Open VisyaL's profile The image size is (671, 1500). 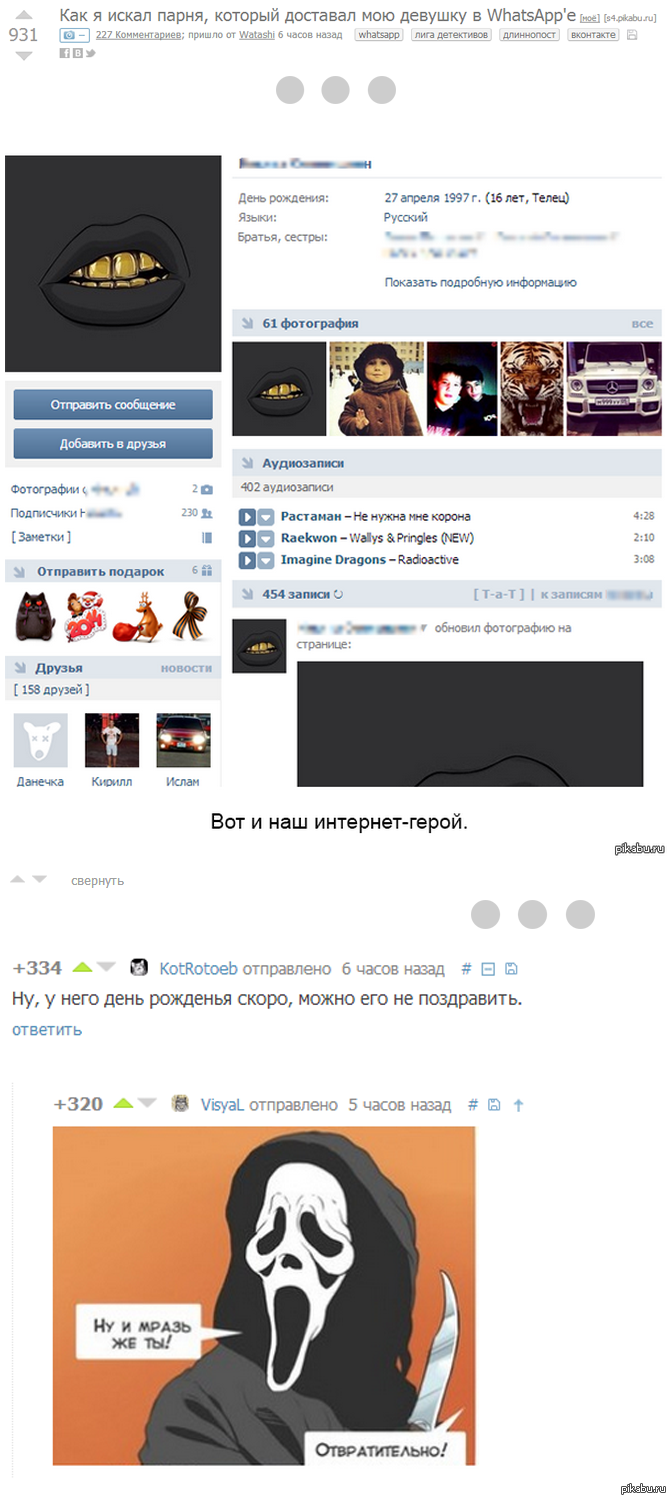[221, 1105]
